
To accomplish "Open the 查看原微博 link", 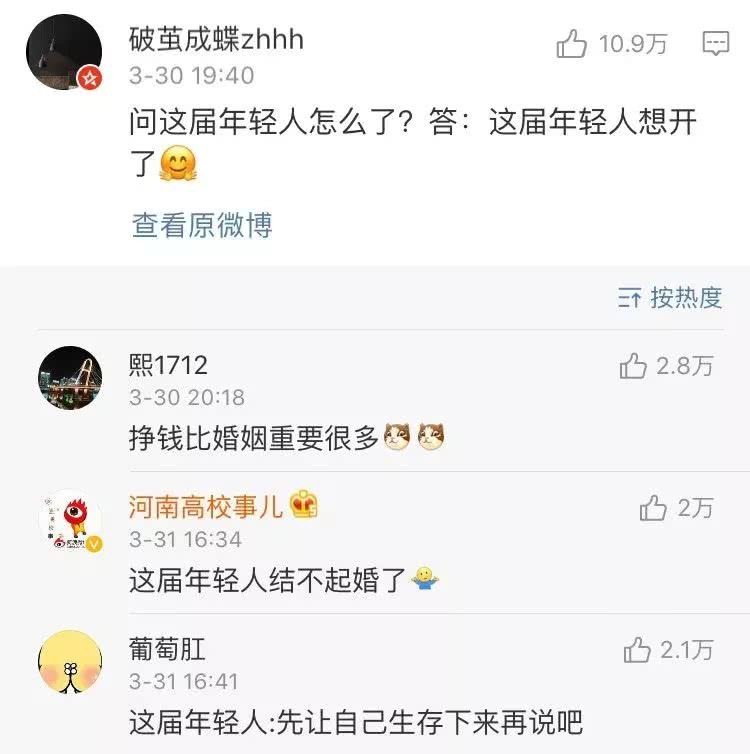I will [202, 225].
